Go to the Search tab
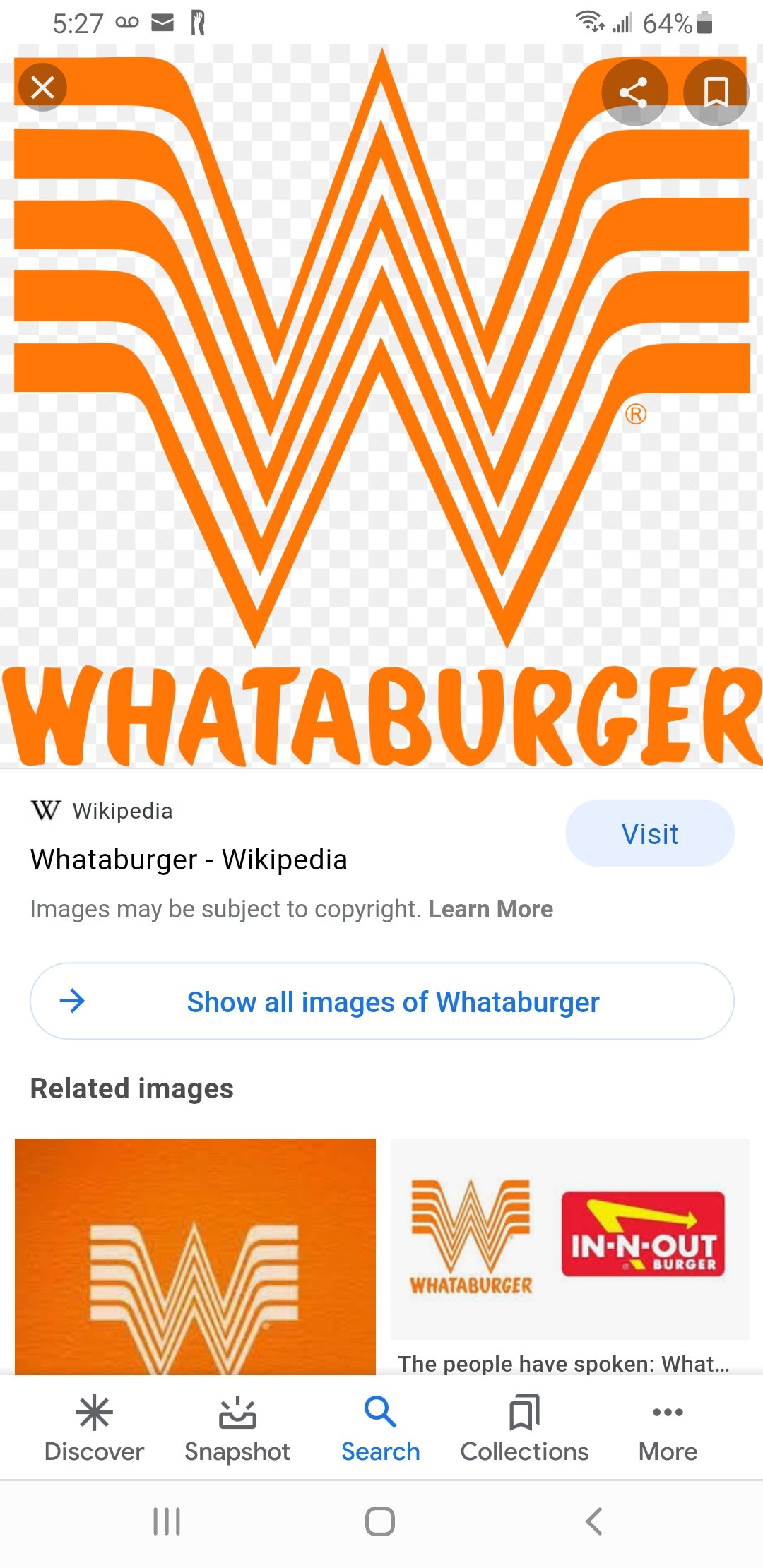The width and height of the screenshot is (763, 1568). tap(380, 1428)
